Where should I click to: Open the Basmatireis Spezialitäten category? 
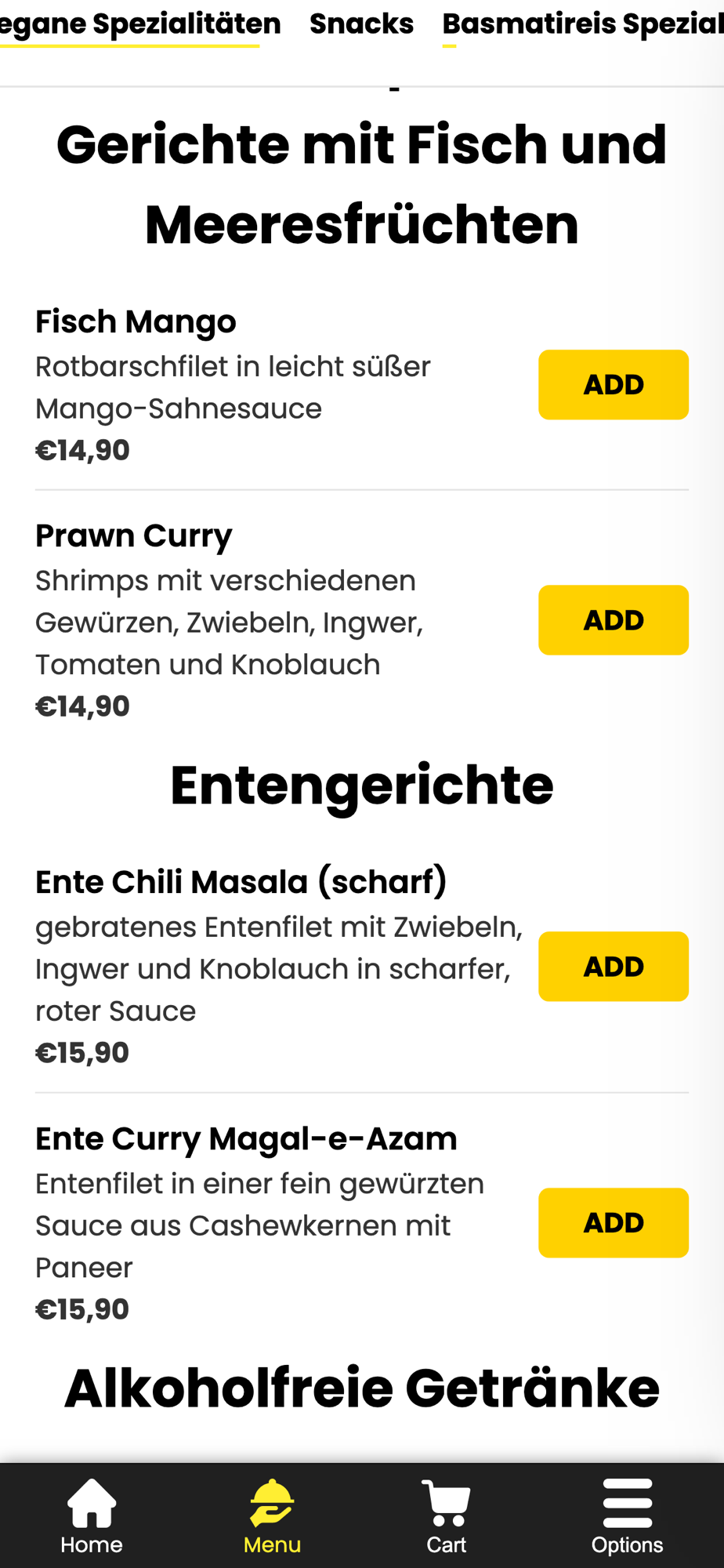click(583, 24)
